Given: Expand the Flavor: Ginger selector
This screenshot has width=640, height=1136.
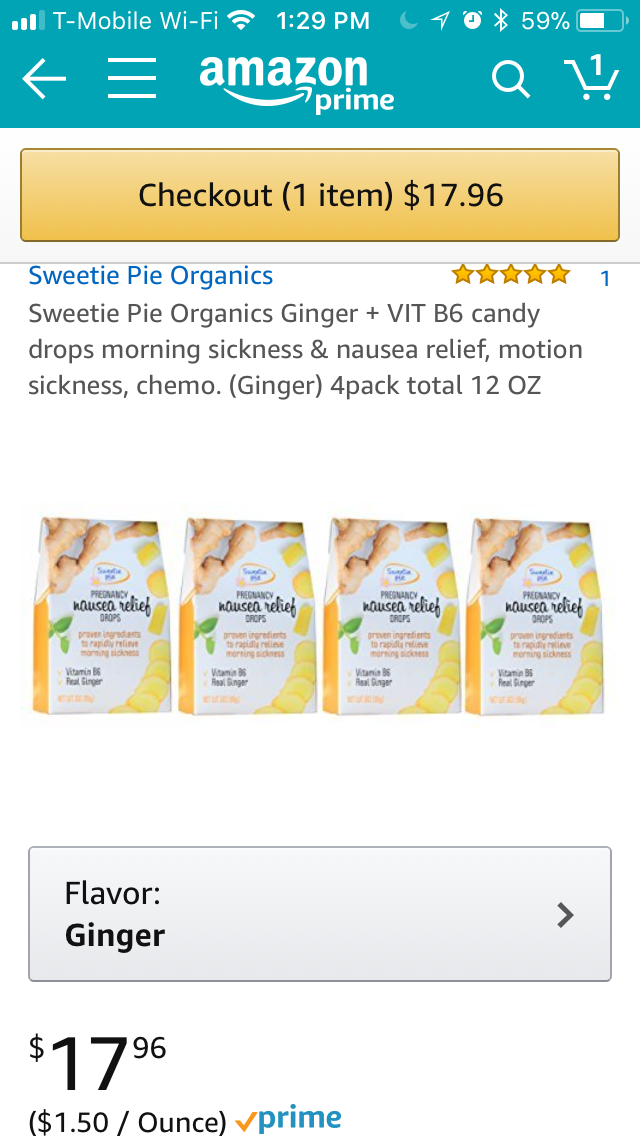Looking at the screenshot, I should pyautogui.click(x=320, y=914).
